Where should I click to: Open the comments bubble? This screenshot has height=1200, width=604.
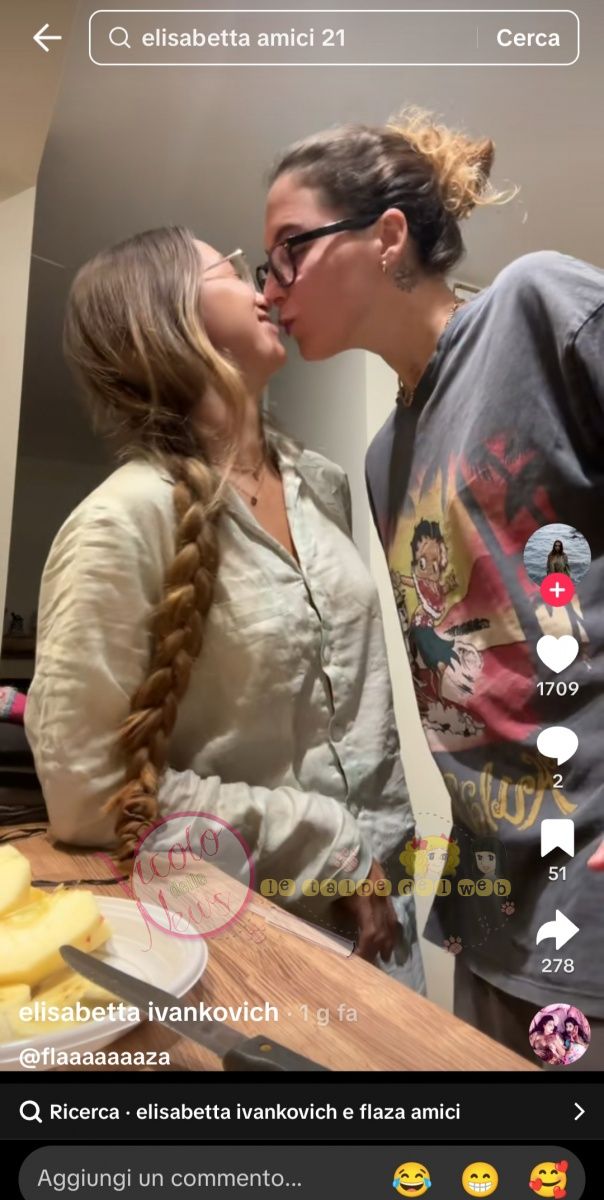557,746
